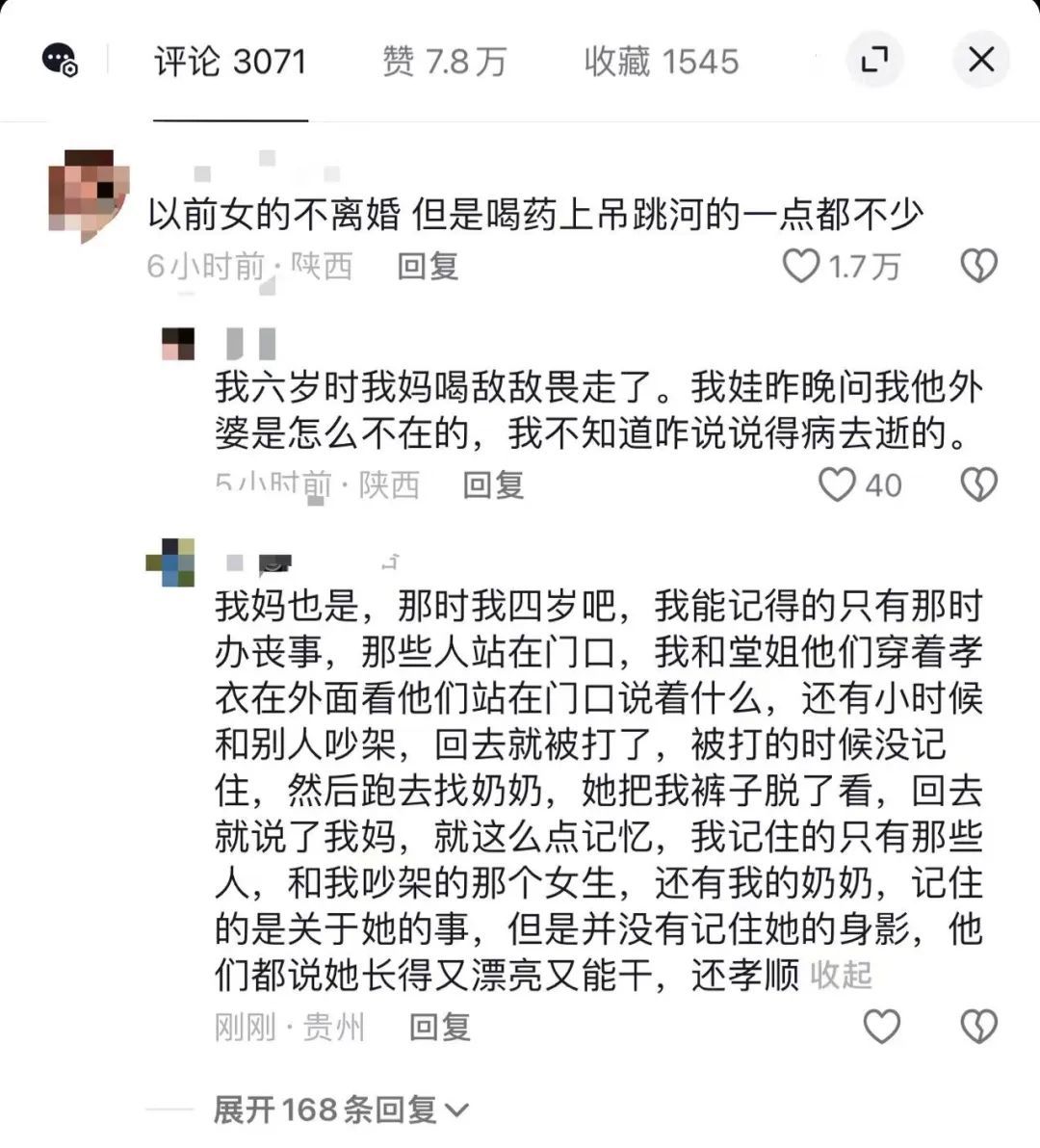This screenshot has height=1148, width=1040.
Task: Like the reply with 40 likes
Action: pos(837,484)
